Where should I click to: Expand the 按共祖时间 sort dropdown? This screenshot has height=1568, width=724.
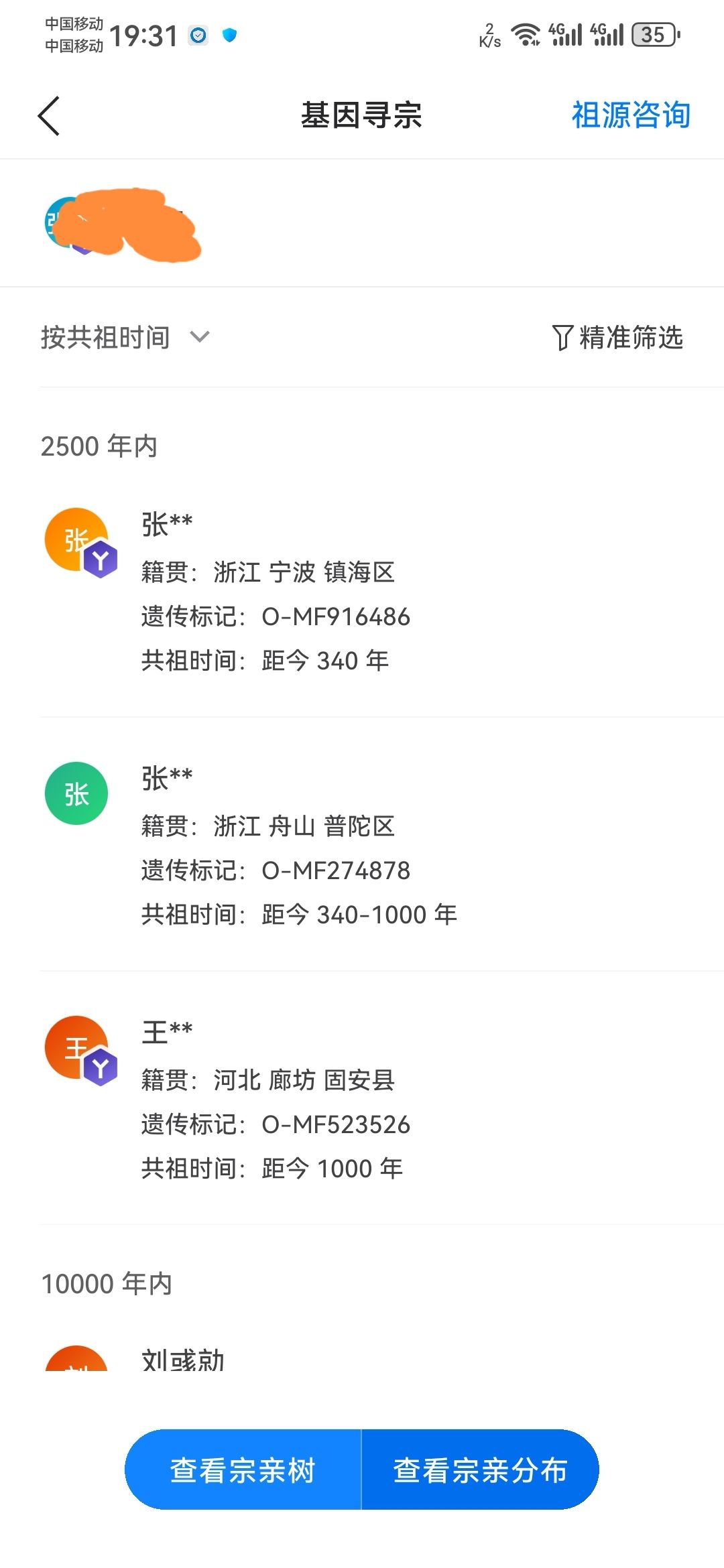[x=125, y=337]
